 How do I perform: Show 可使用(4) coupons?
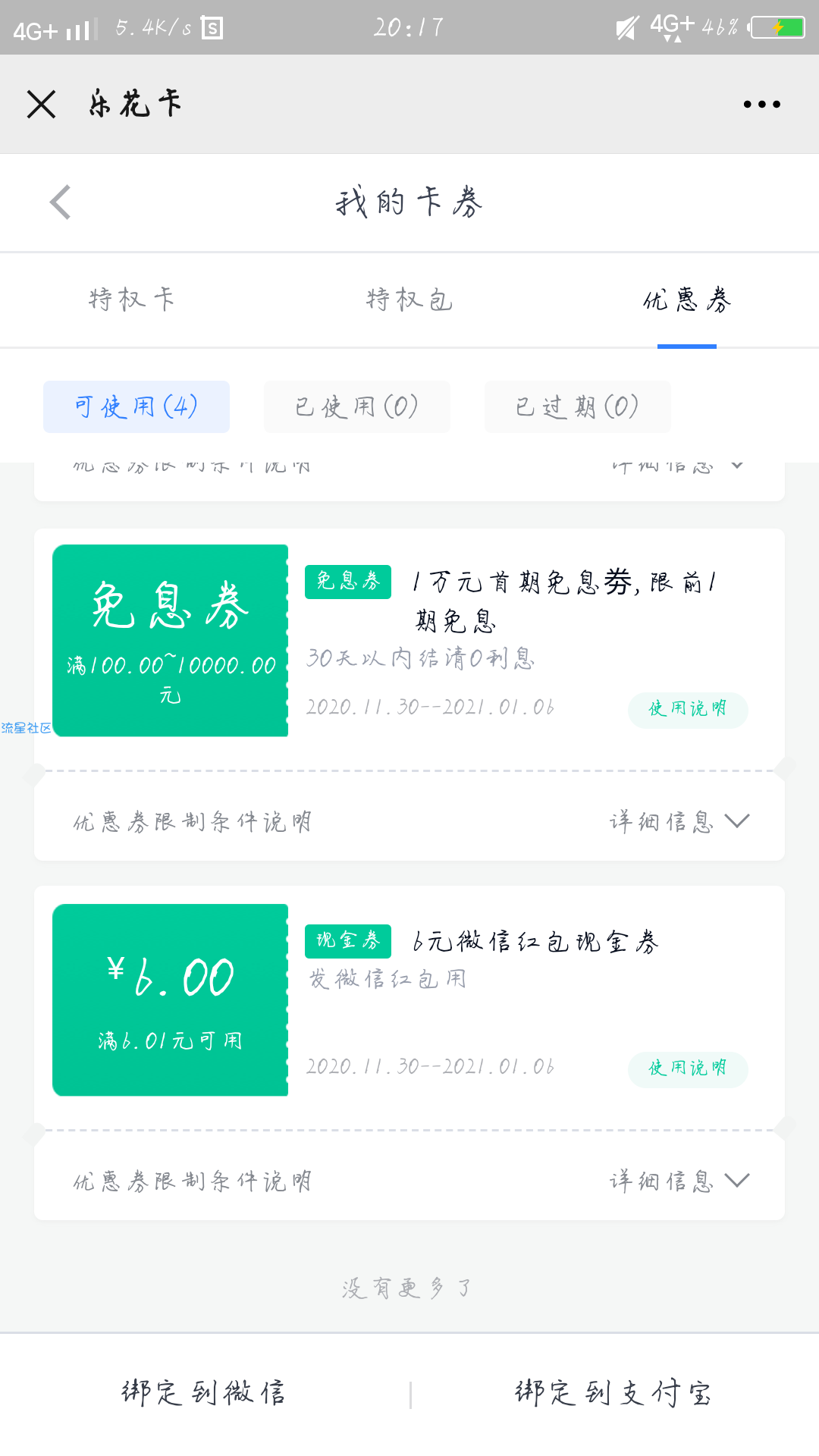[x=136, y=406]
